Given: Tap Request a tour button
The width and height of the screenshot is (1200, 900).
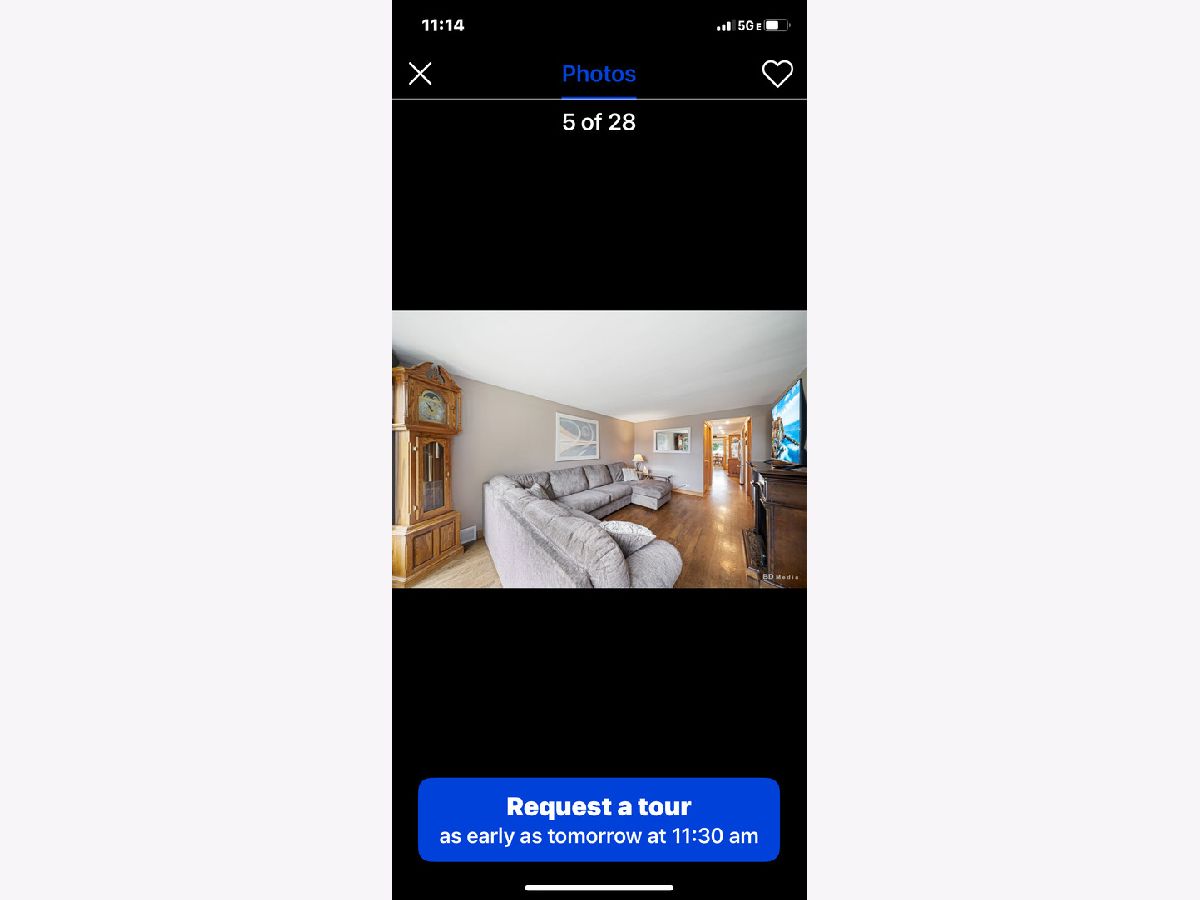Looking at the screenshot, I should pyautogui.click(x=599, y=820).
